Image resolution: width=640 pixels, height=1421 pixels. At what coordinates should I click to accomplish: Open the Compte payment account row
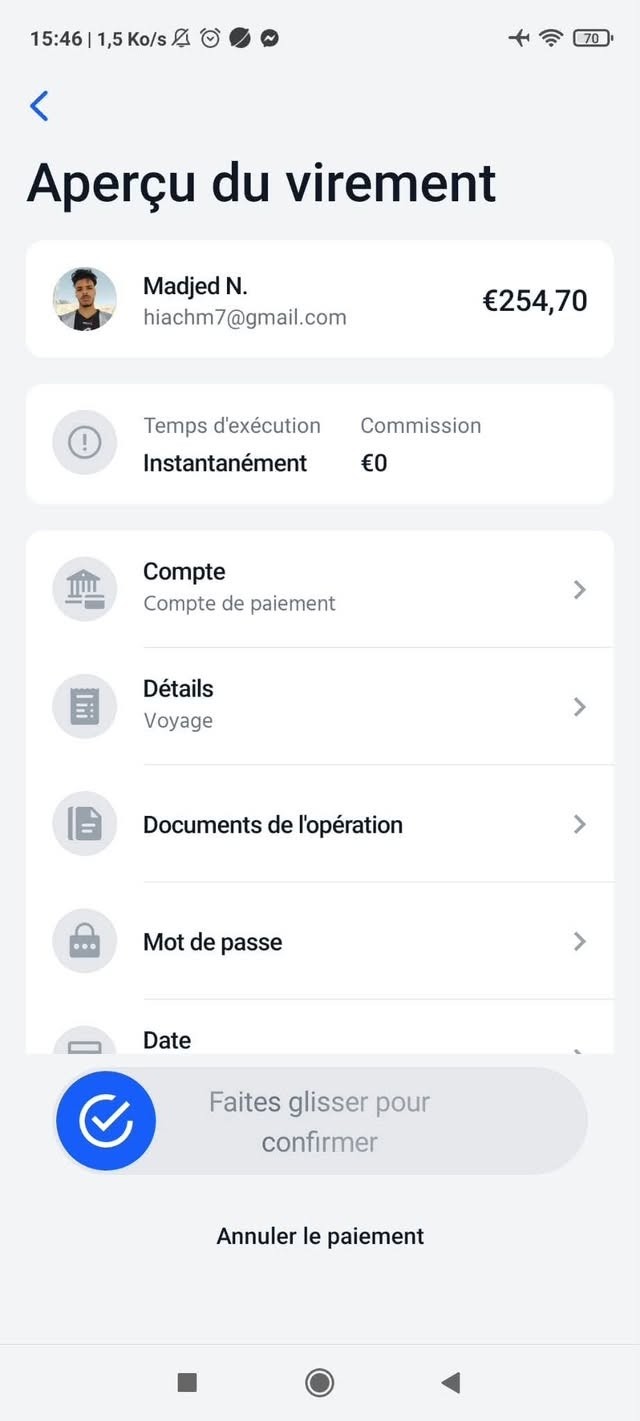click(x=320, y=589)
